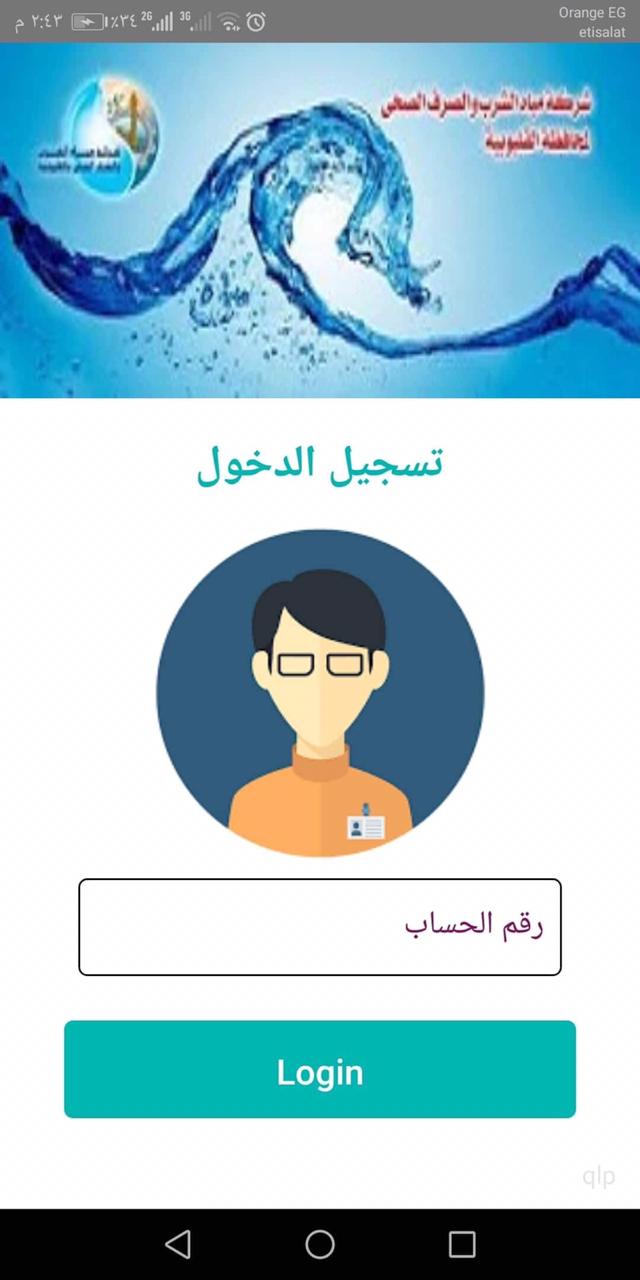Open the recent apps view
Screen dimensions: 640x1280
tap(462, 1244)
